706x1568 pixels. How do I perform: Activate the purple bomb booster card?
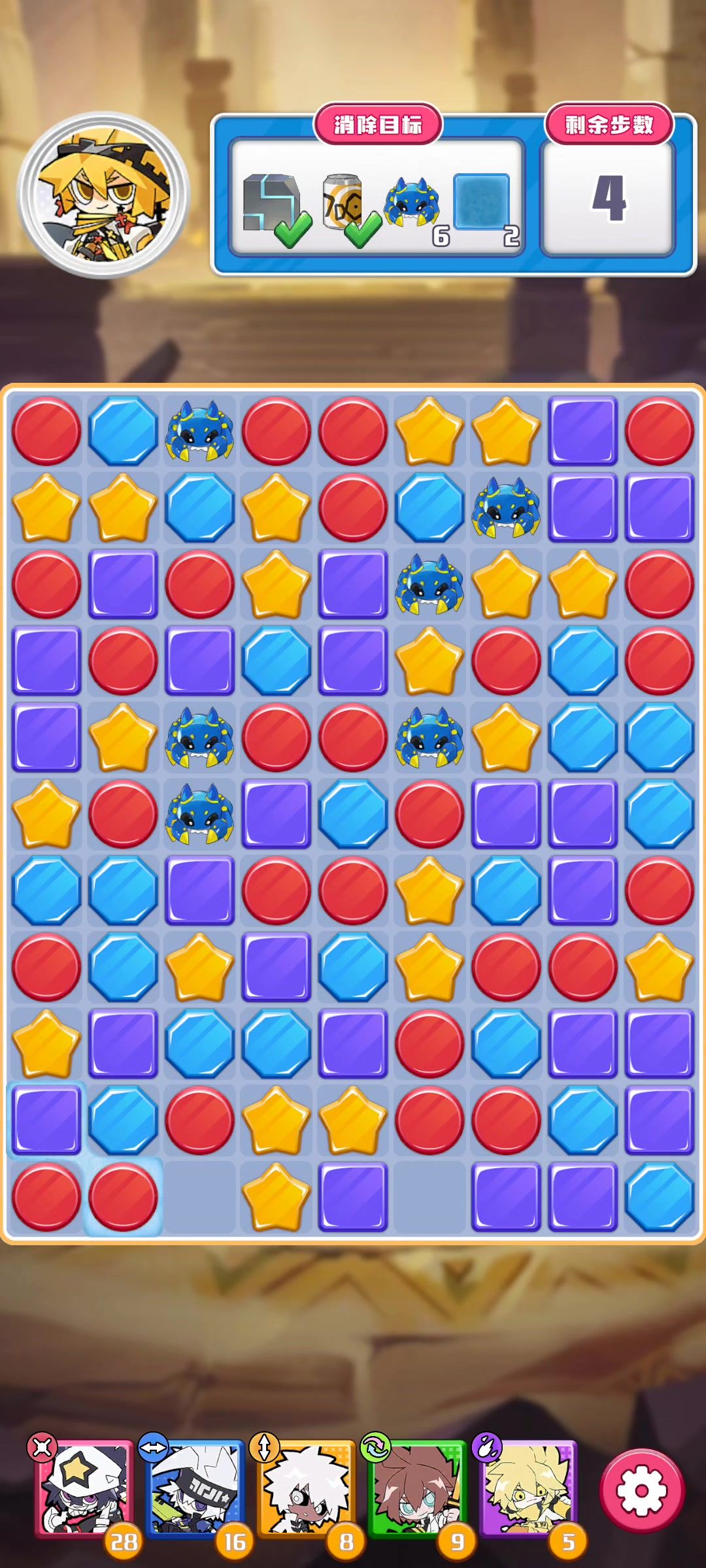coord(528,1488)
